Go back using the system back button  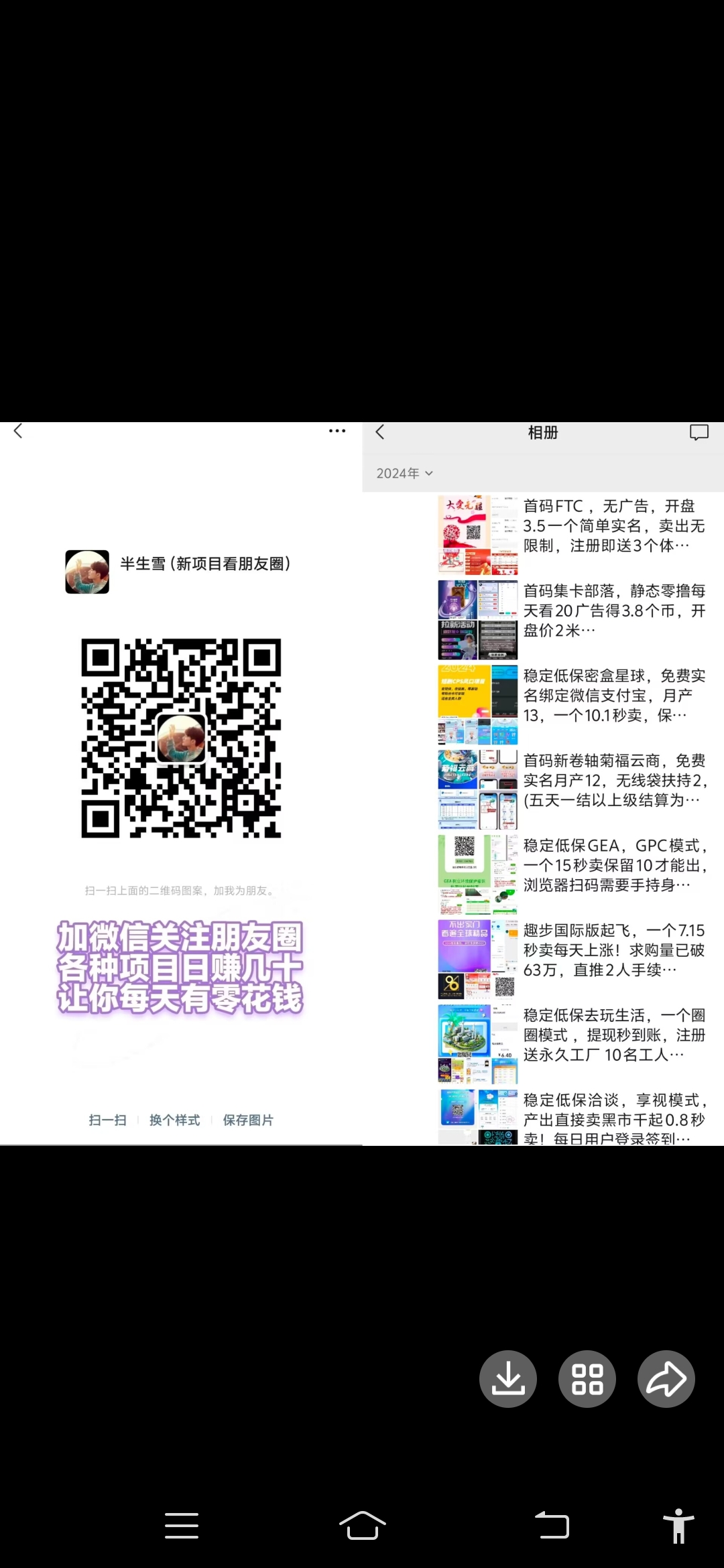[x=552, y=1526]
